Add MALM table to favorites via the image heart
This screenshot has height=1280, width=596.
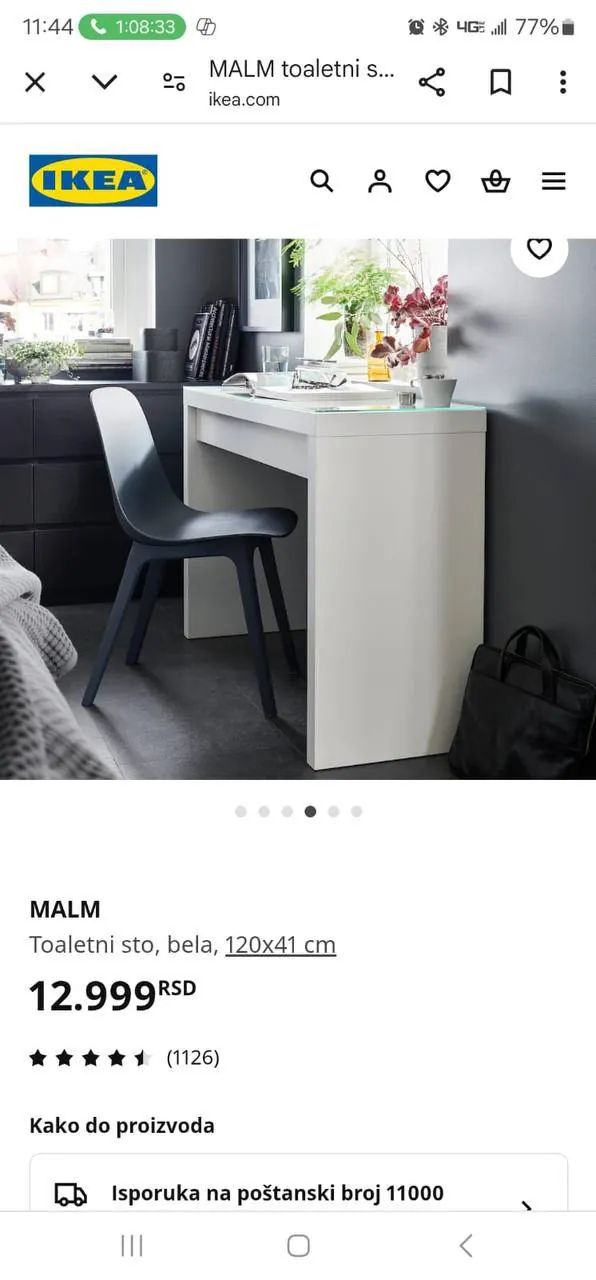click(539, 249)
